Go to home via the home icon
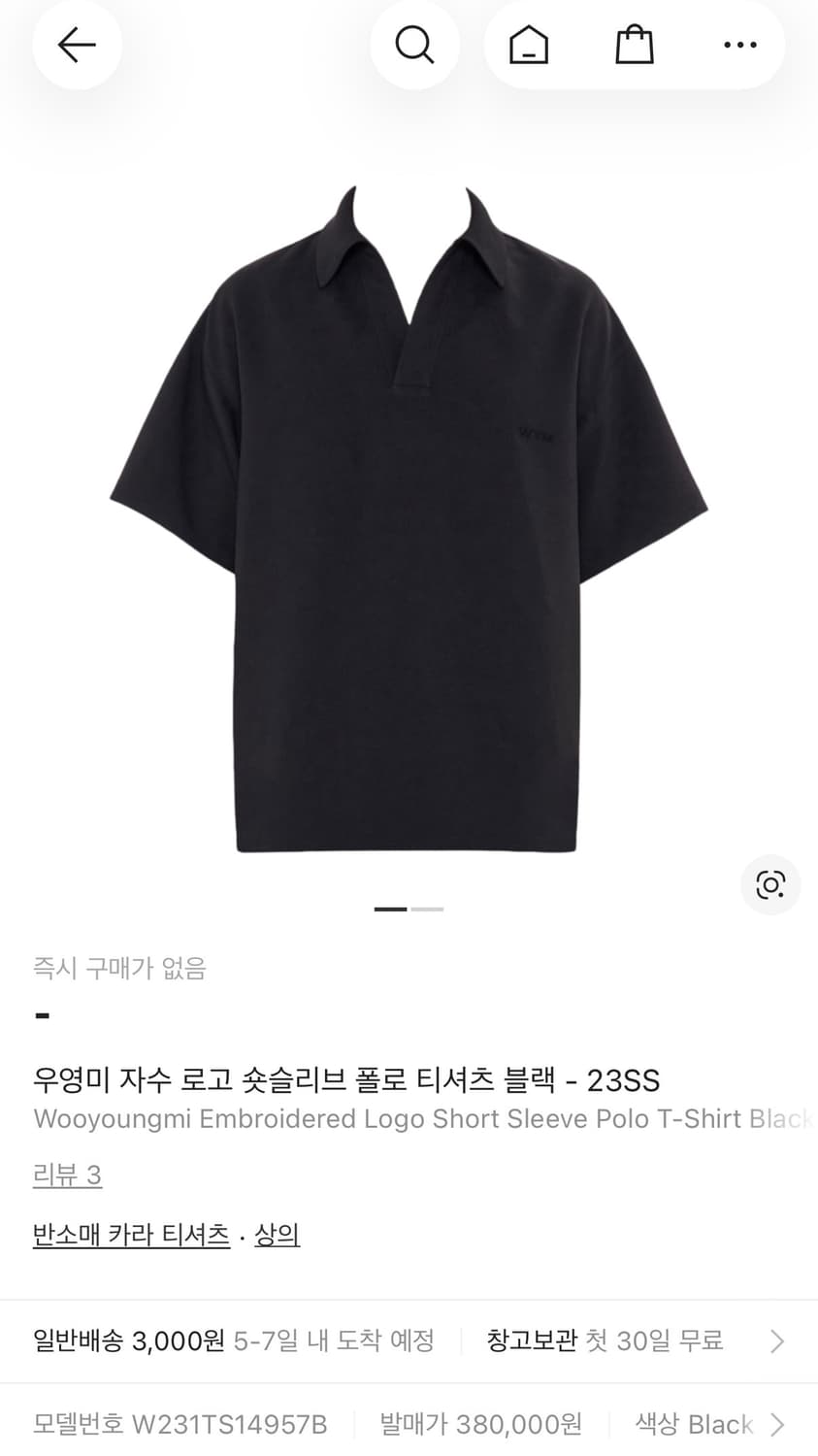The image size is (818, 1456). (527, 45)
